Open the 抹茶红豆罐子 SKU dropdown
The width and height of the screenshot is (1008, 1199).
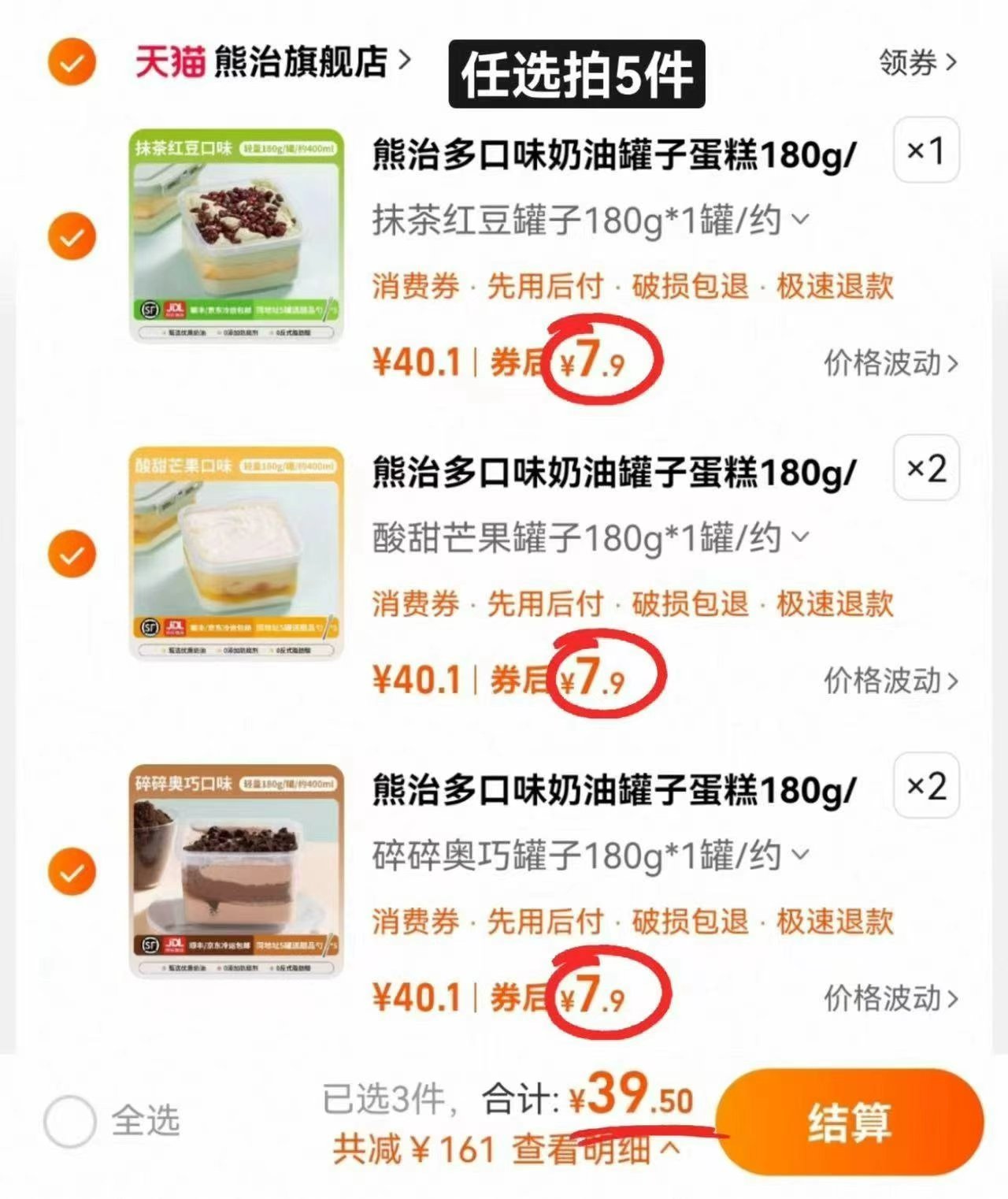click(x=799, y=225)
